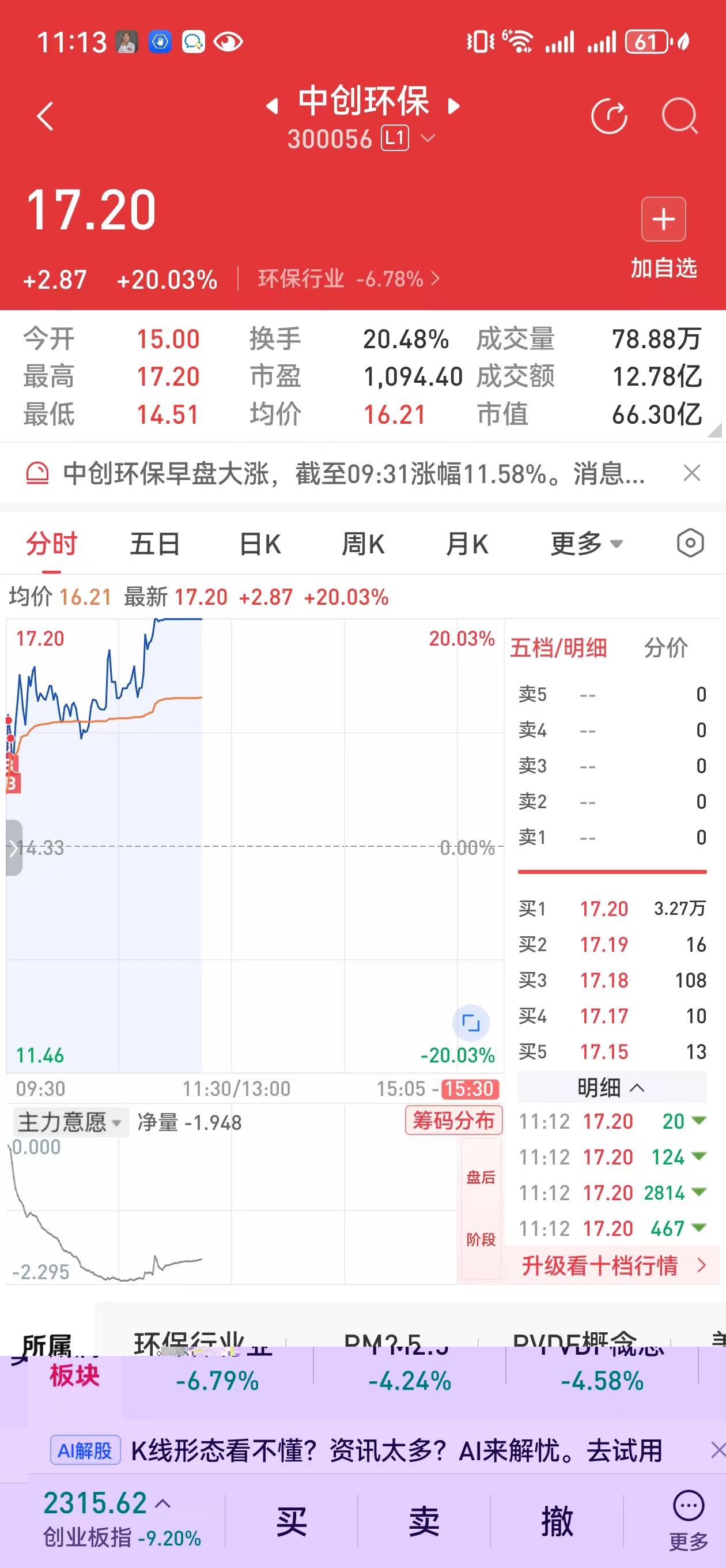Image resolution: width=726 pixels, height=1568 pixels.
Task: Tap 升级看十档行情 upgrade link
Action: pos(611,1265)
